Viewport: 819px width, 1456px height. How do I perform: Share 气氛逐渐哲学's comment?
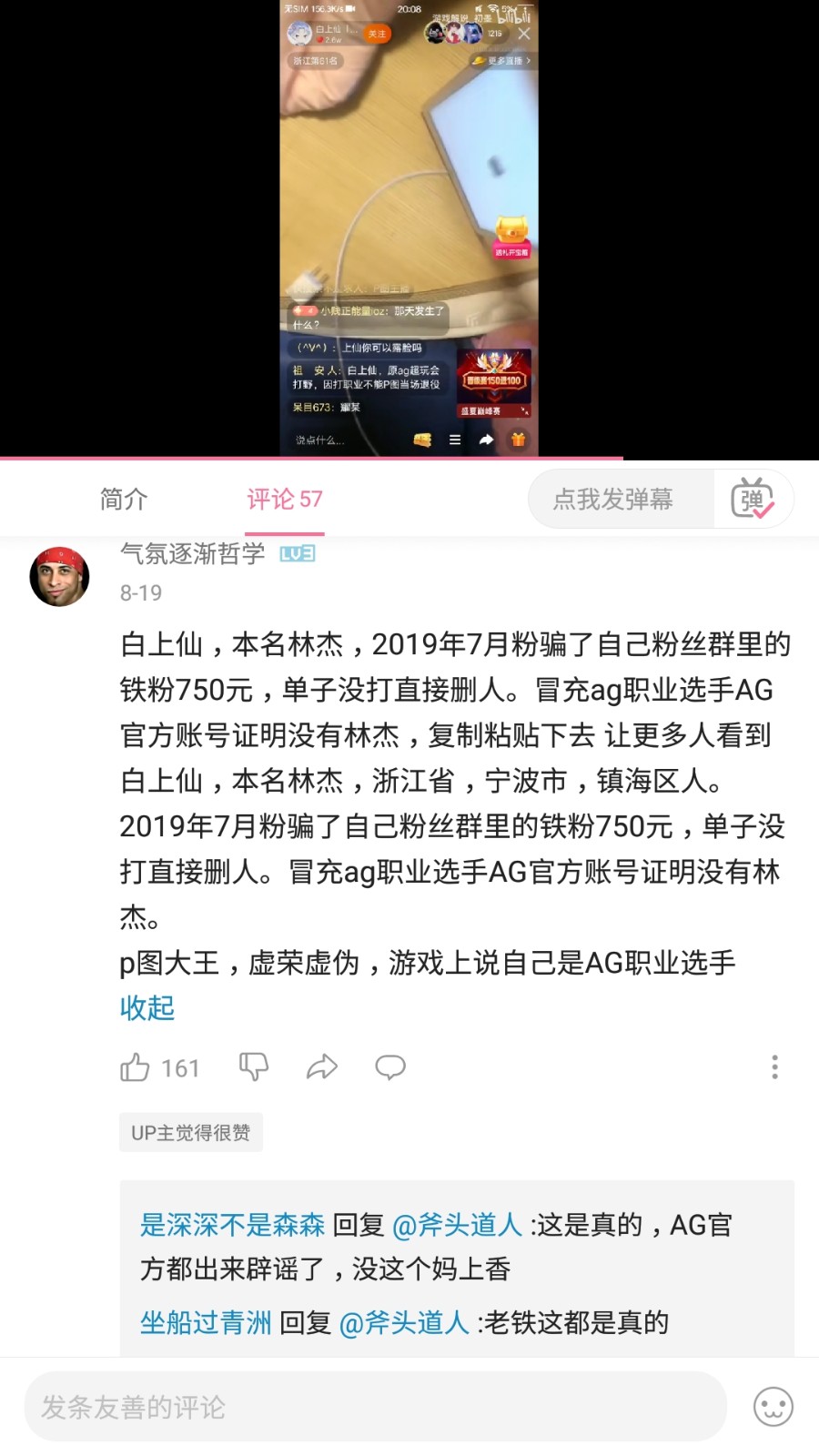[x=322, y=1067]
